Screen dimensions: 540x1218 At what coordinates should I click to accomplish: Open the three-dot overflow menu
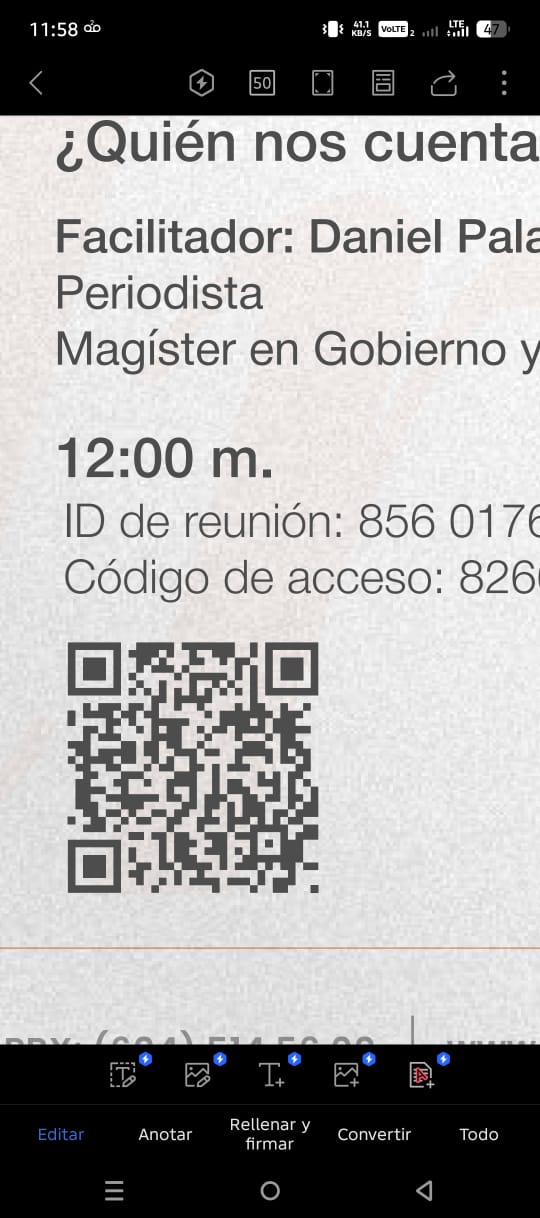[x=504, y=83]
